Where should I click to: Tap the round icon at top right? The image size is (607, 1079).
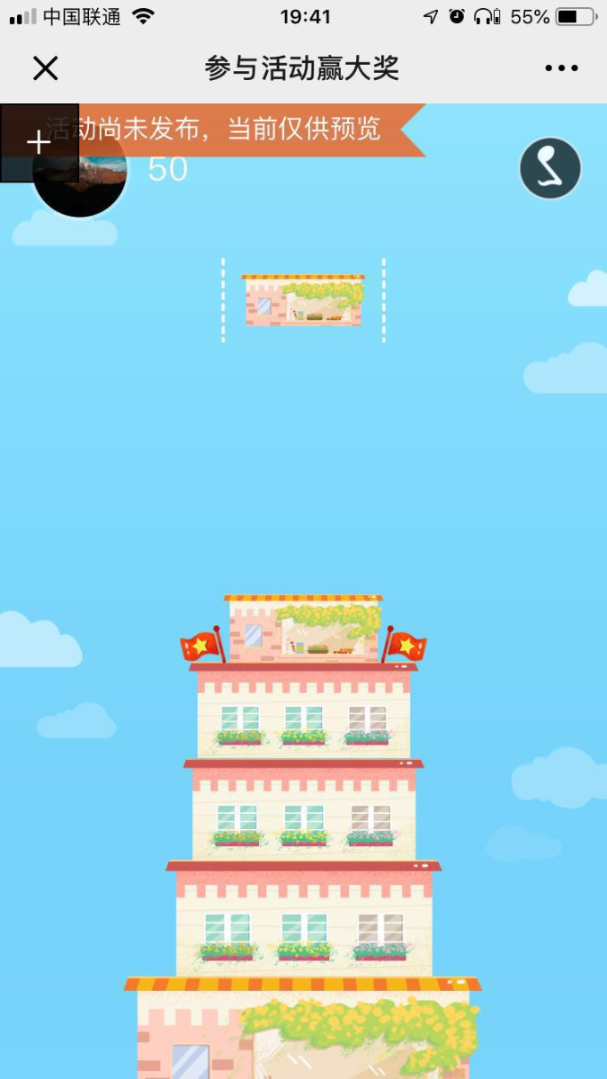pos(550,169)
